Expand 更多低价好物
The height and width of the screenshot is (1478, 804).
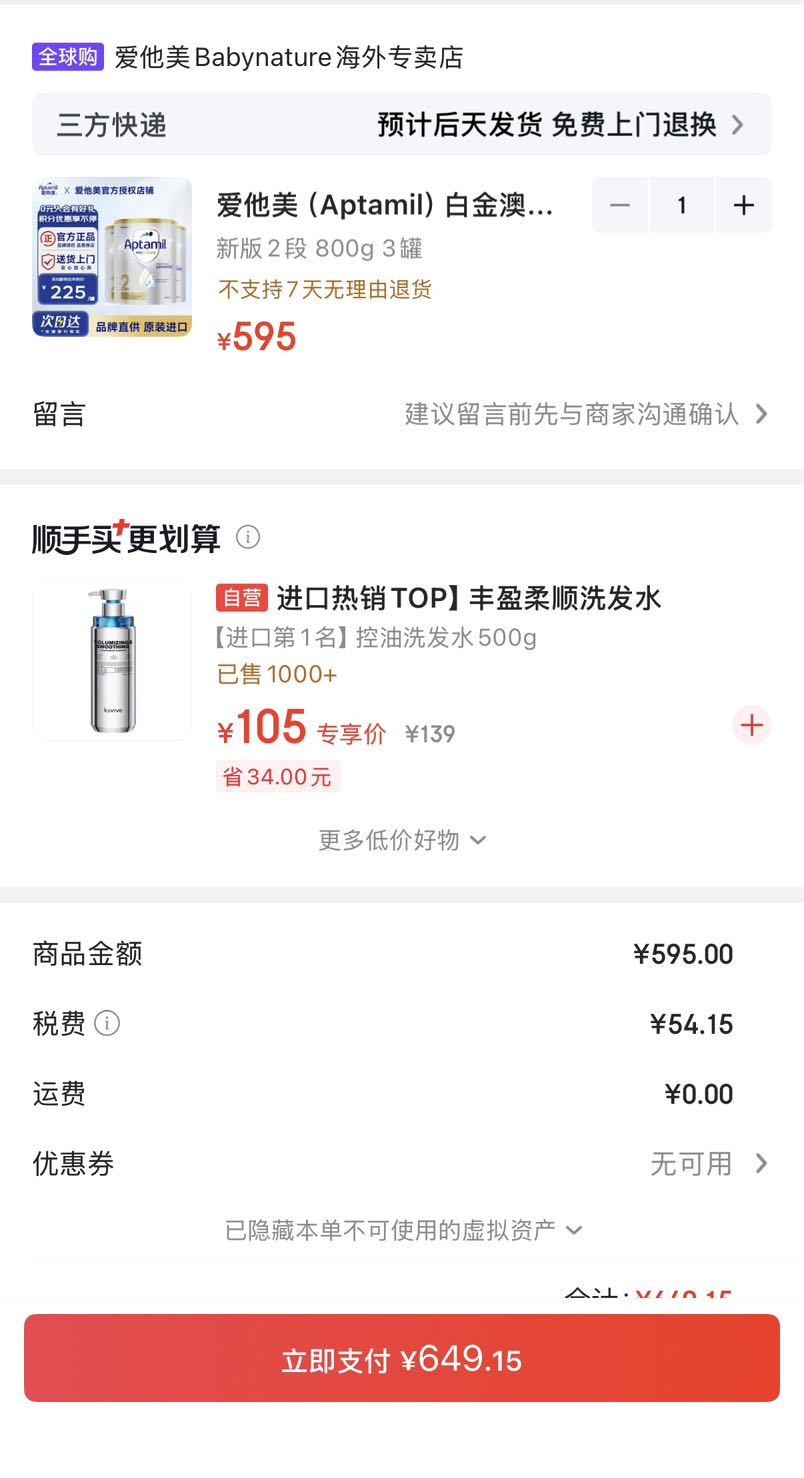coord(402,840)
